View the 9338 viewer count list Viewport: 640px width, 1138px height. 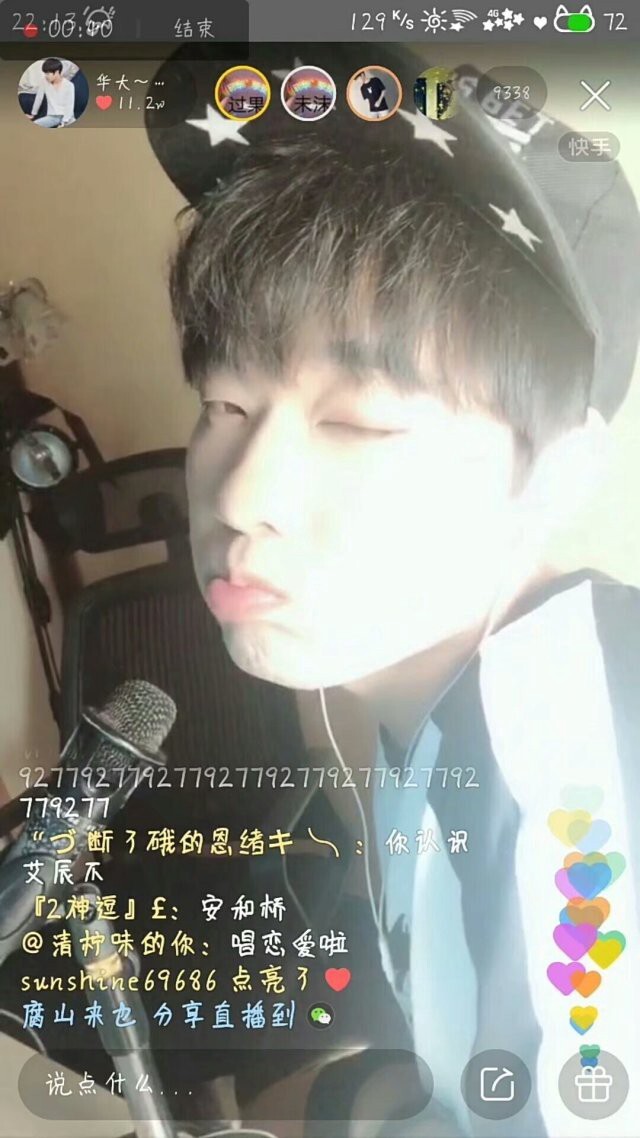coord(511,93)
